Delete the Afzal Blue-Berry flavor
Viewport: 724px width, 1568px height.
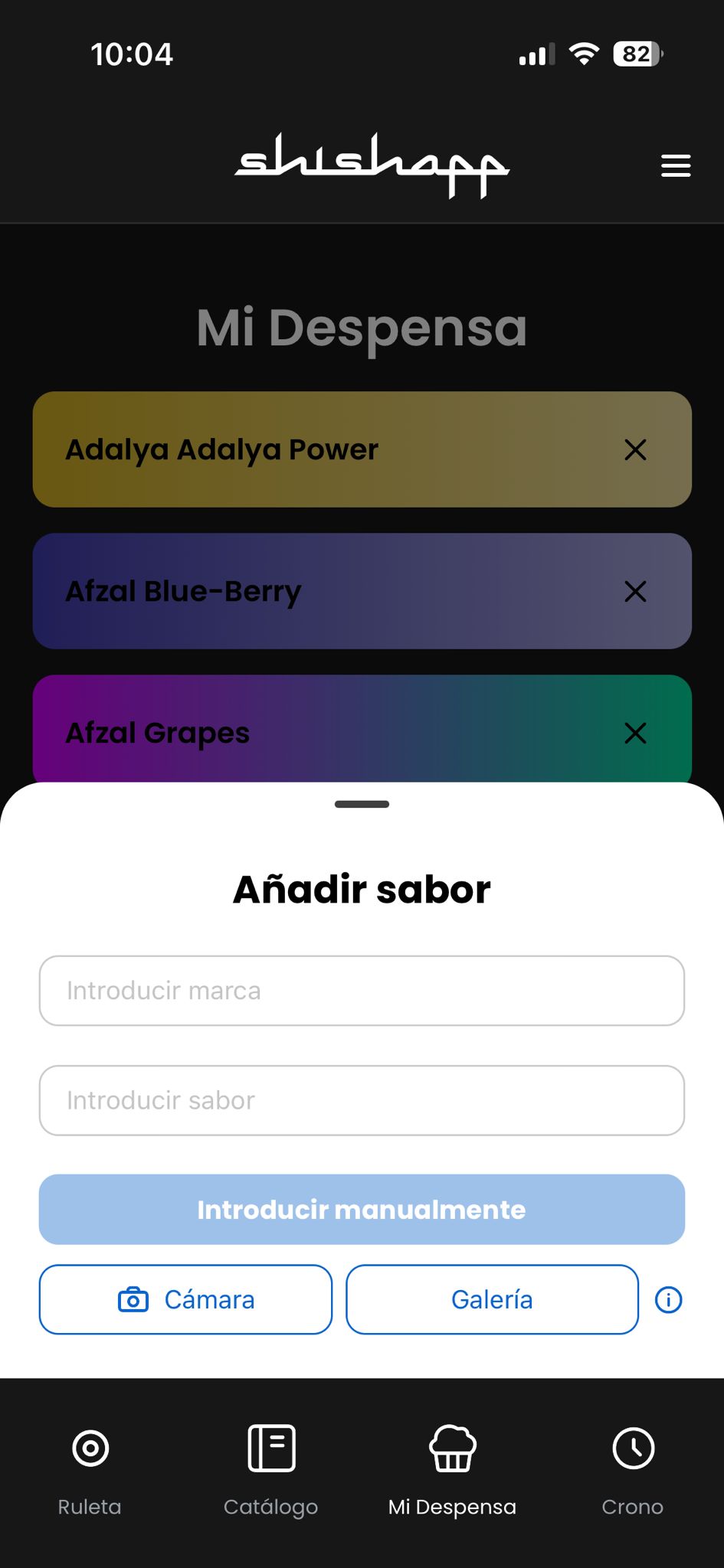coord(635,591)
